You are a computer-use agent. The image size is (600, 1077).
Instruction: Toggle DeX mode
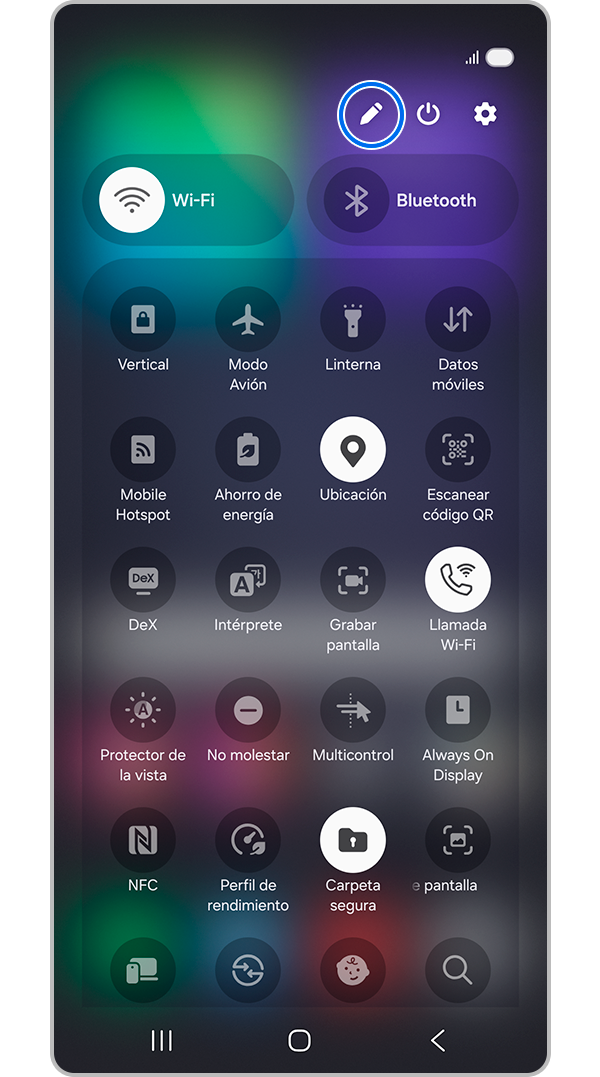[x=143, y=580]
